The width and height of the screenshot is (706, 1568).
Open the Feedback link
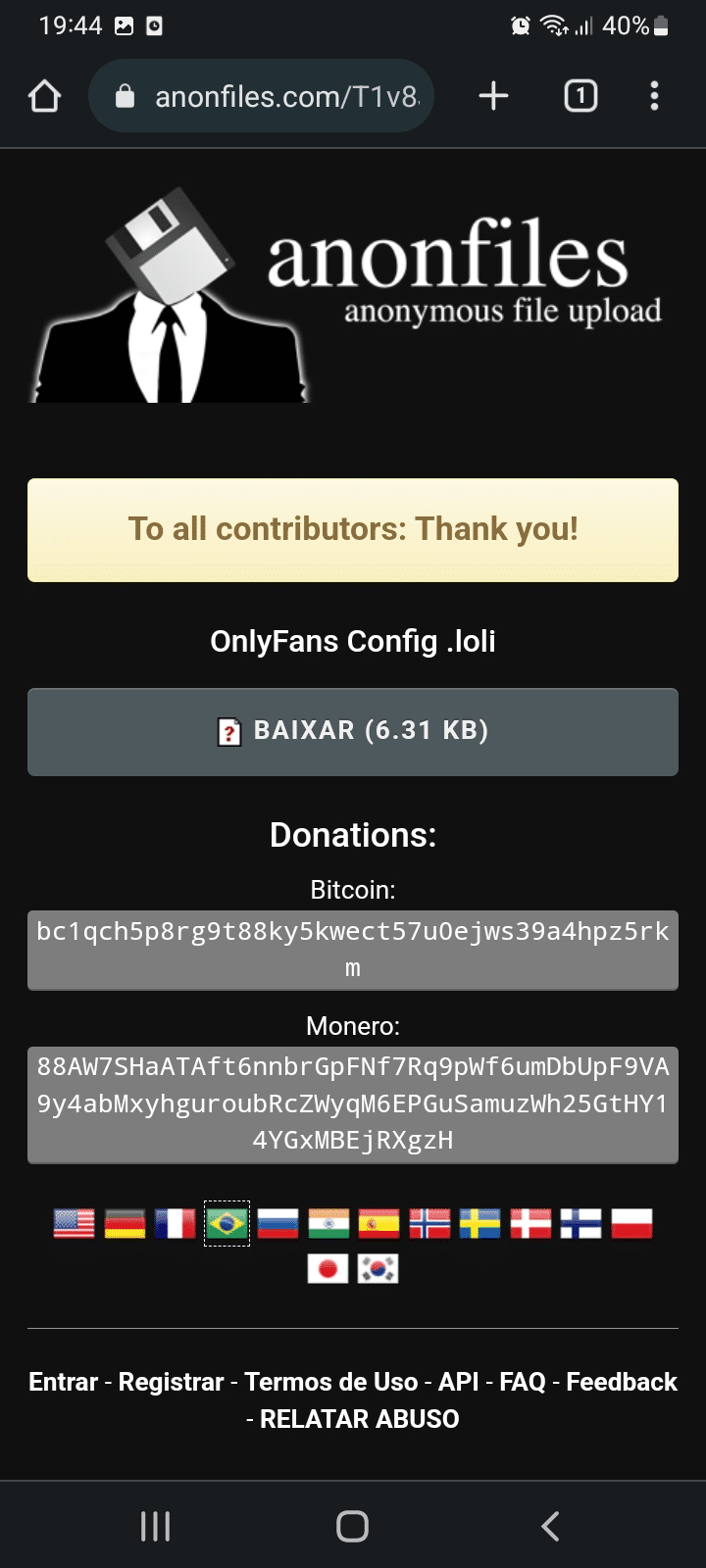tap(622, 1382)
